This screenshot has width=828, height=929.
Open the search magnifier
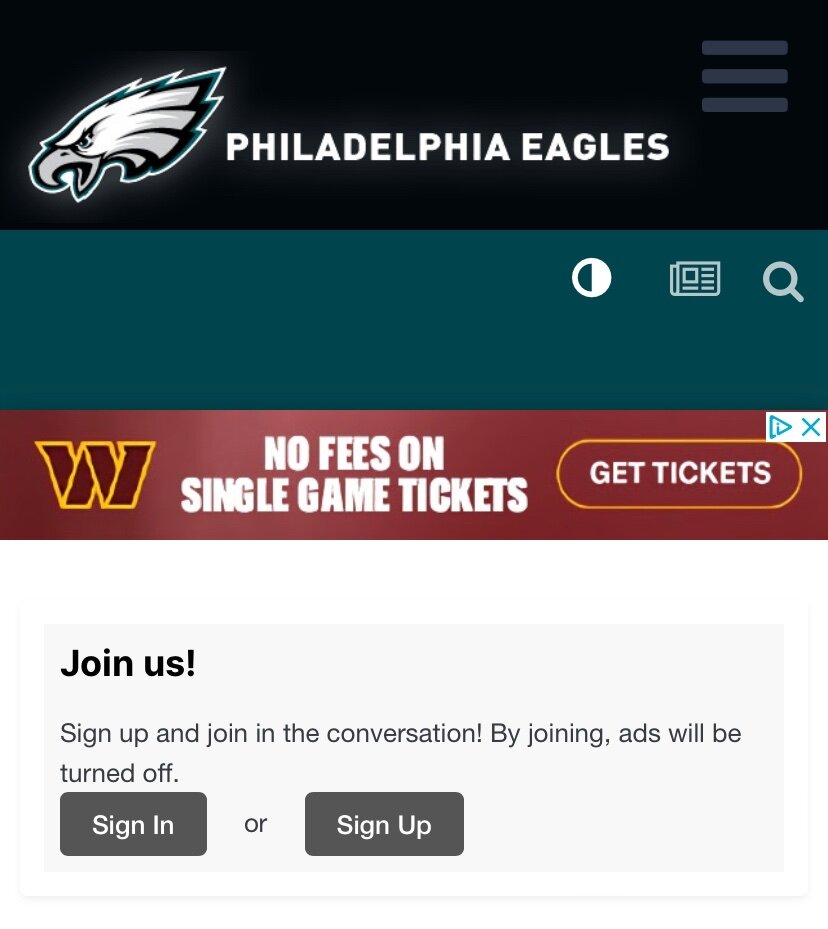click(x=783, y=281)
